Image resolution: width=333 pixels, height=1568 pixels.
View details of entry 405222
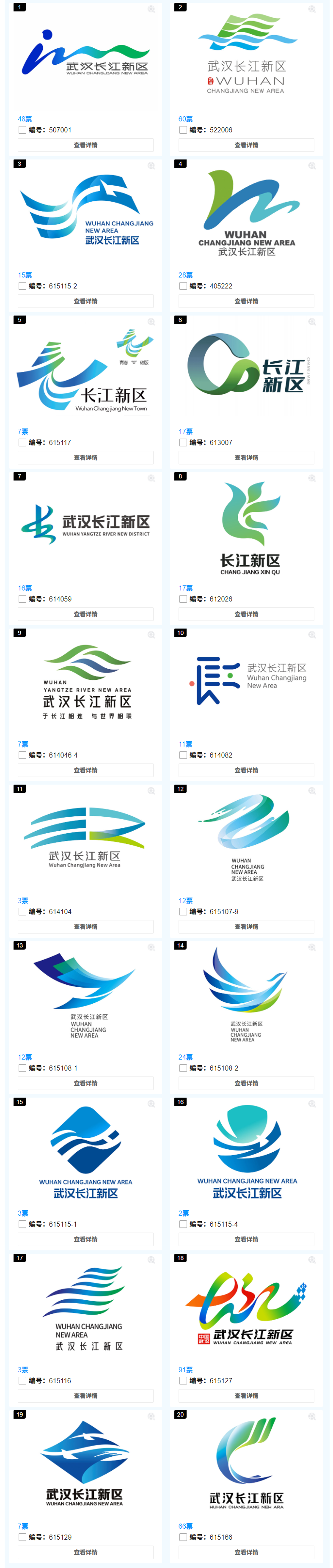pyautogui.click(x=246, y=301)
